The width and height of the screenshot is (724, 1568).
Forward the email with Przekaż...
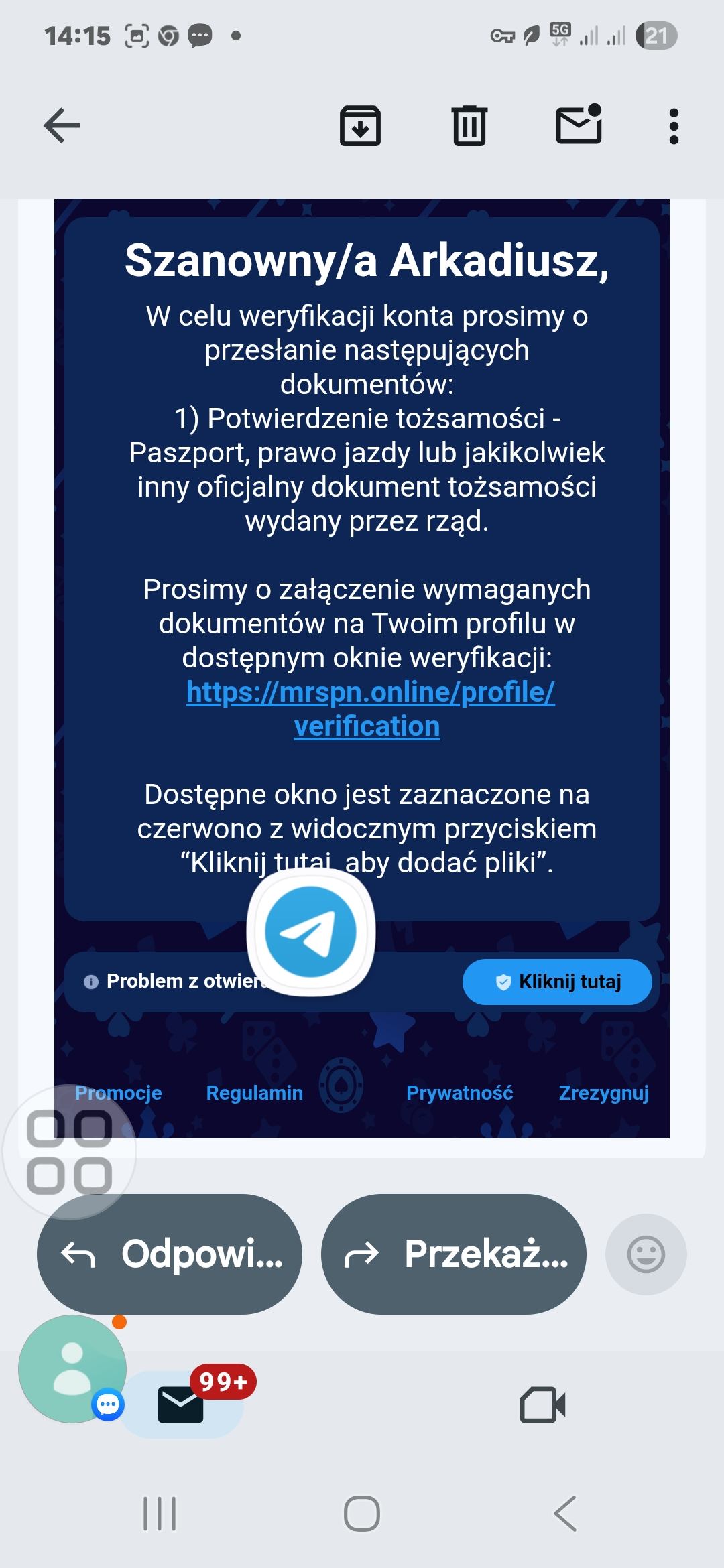pyautogui.click(x=454, y=1254)
